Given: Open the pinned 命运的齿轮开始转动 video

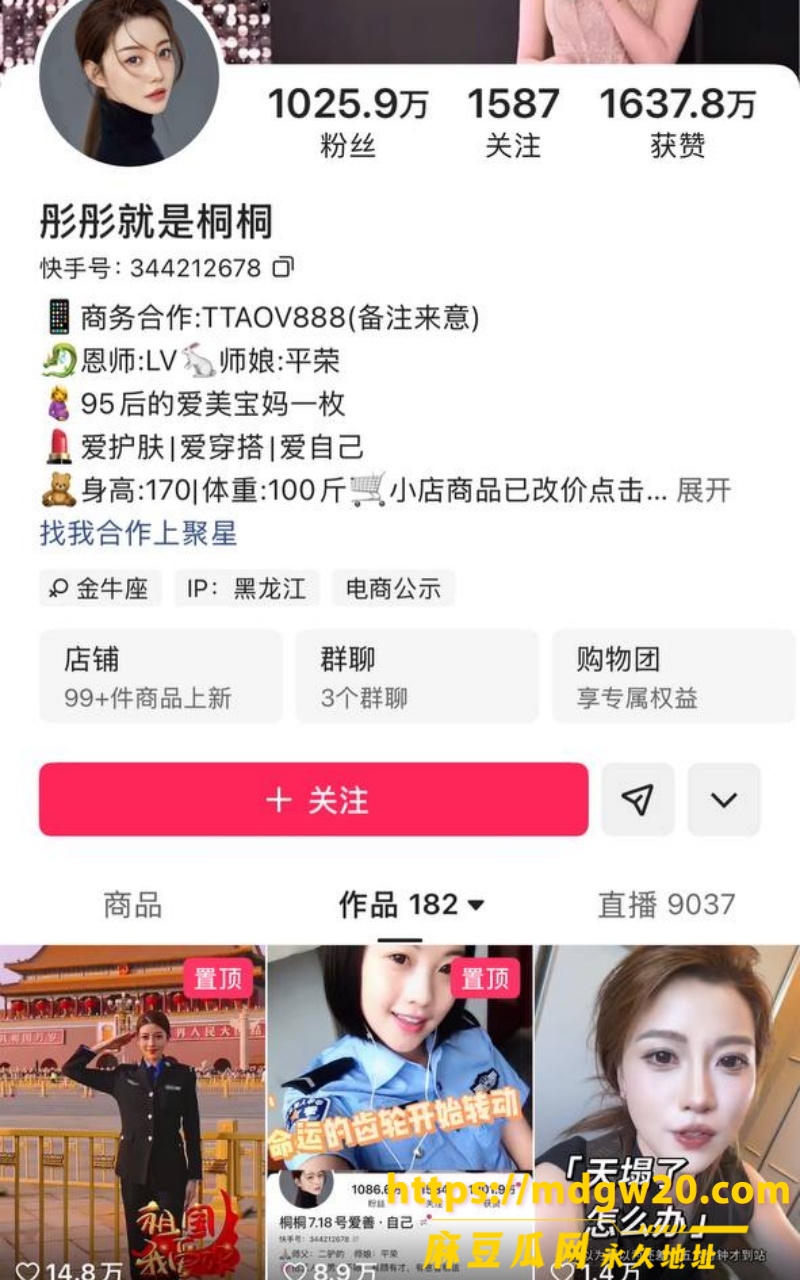Looking at the screenshot, I should 400,1112.
